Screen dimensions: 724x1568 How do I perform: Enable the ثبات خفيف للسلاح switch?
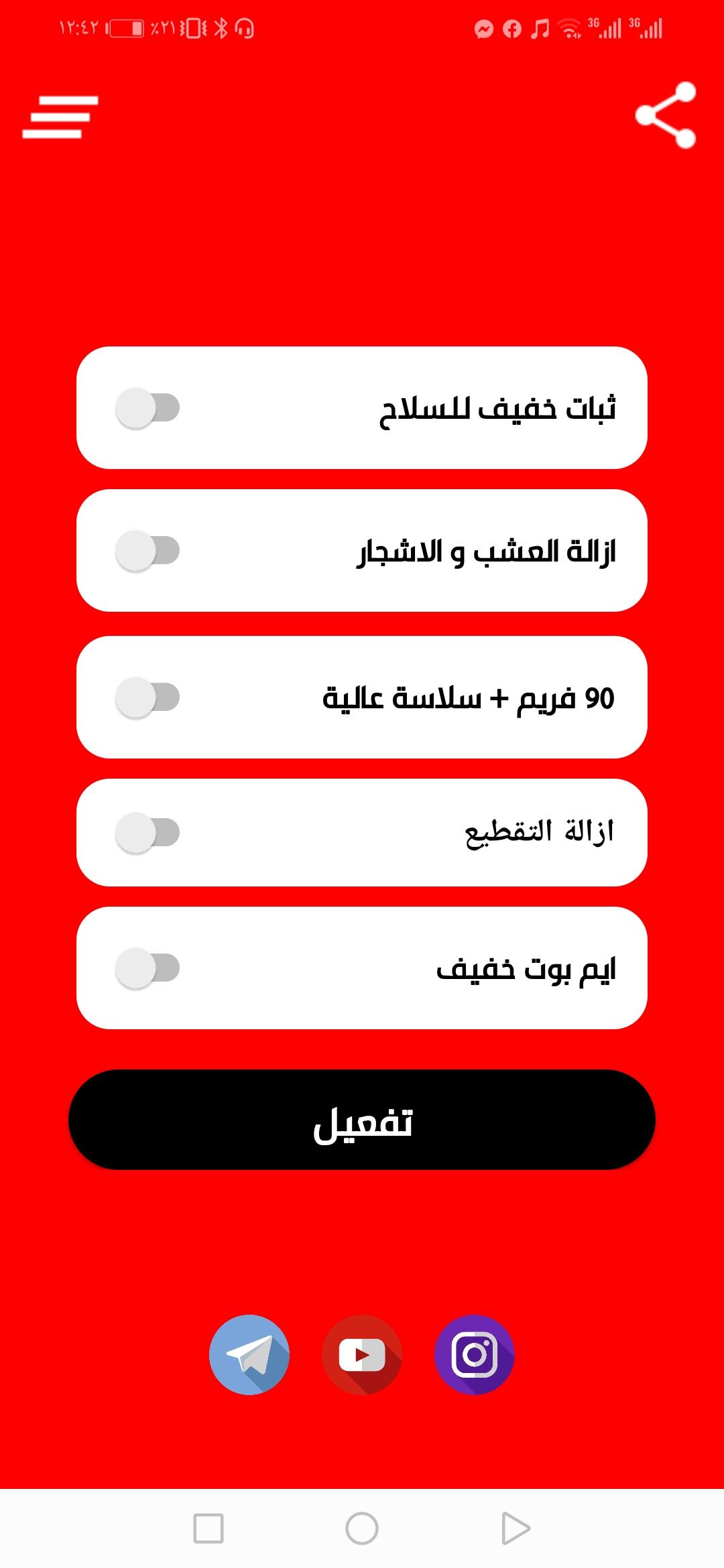(147, 408)
